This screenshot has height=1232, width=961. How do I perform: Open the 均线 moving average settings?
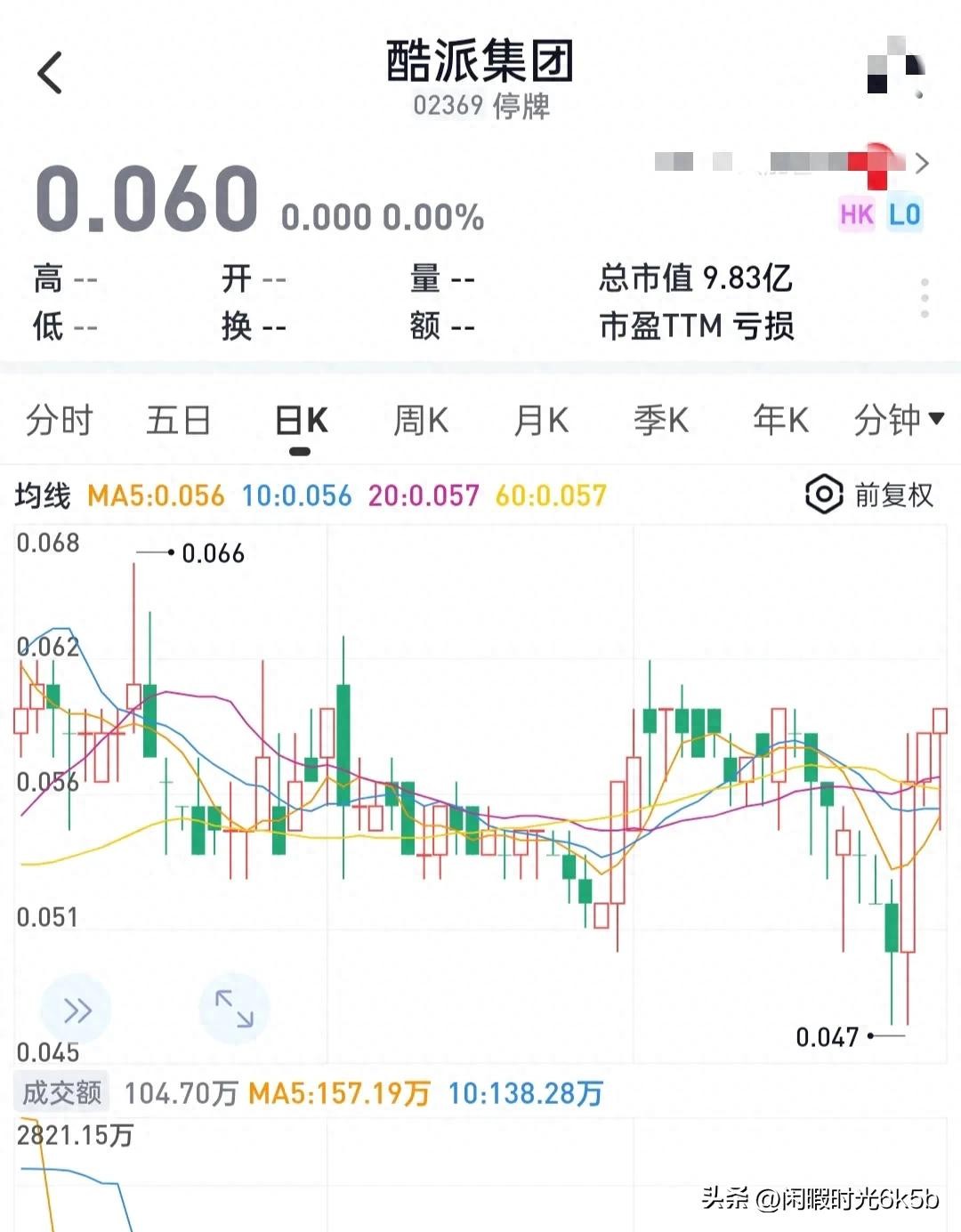point(42,495)
